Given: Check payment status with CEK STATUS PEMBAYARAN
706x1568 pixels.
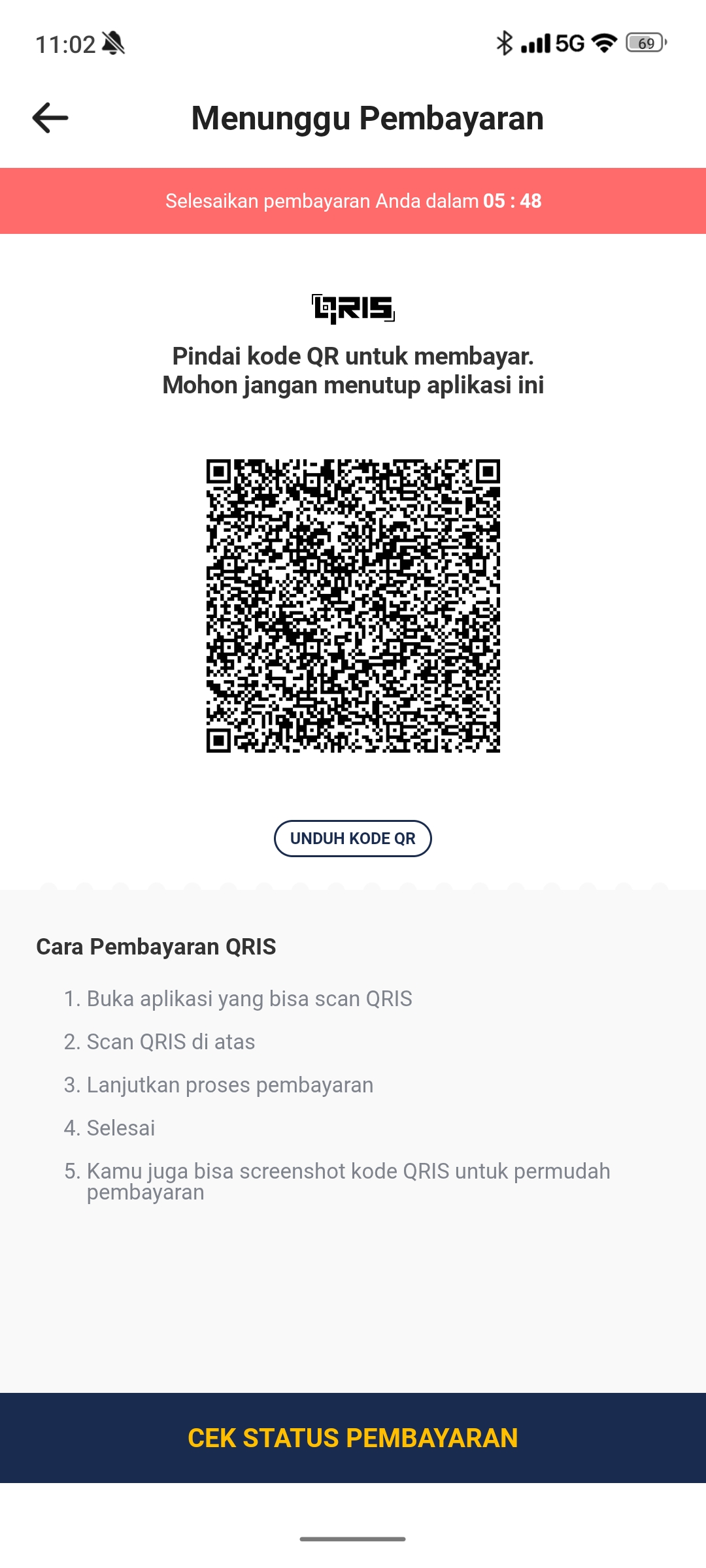Looking at the screenshot, I should click(x=353, y=1437).
